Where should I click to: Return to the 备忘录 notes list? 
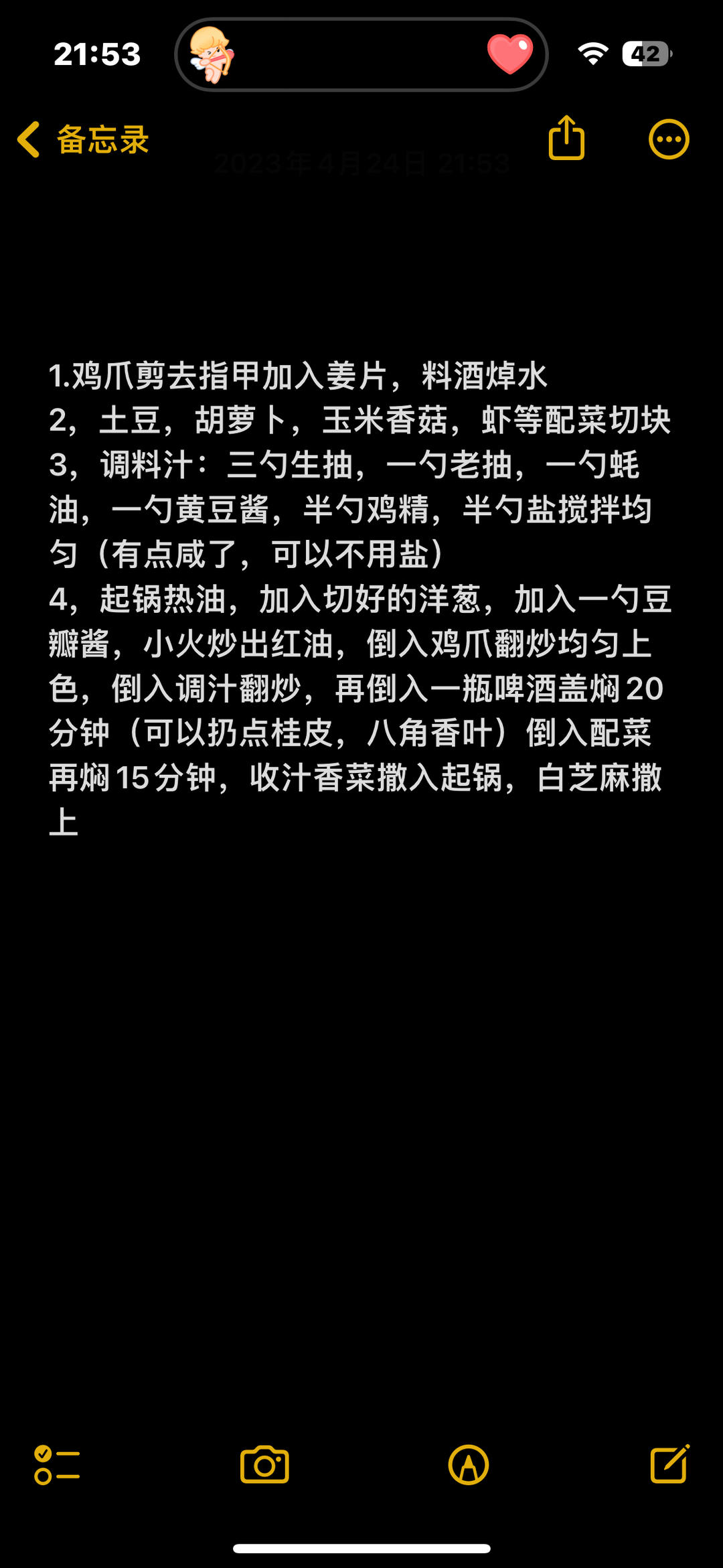[x=100, y=140]
